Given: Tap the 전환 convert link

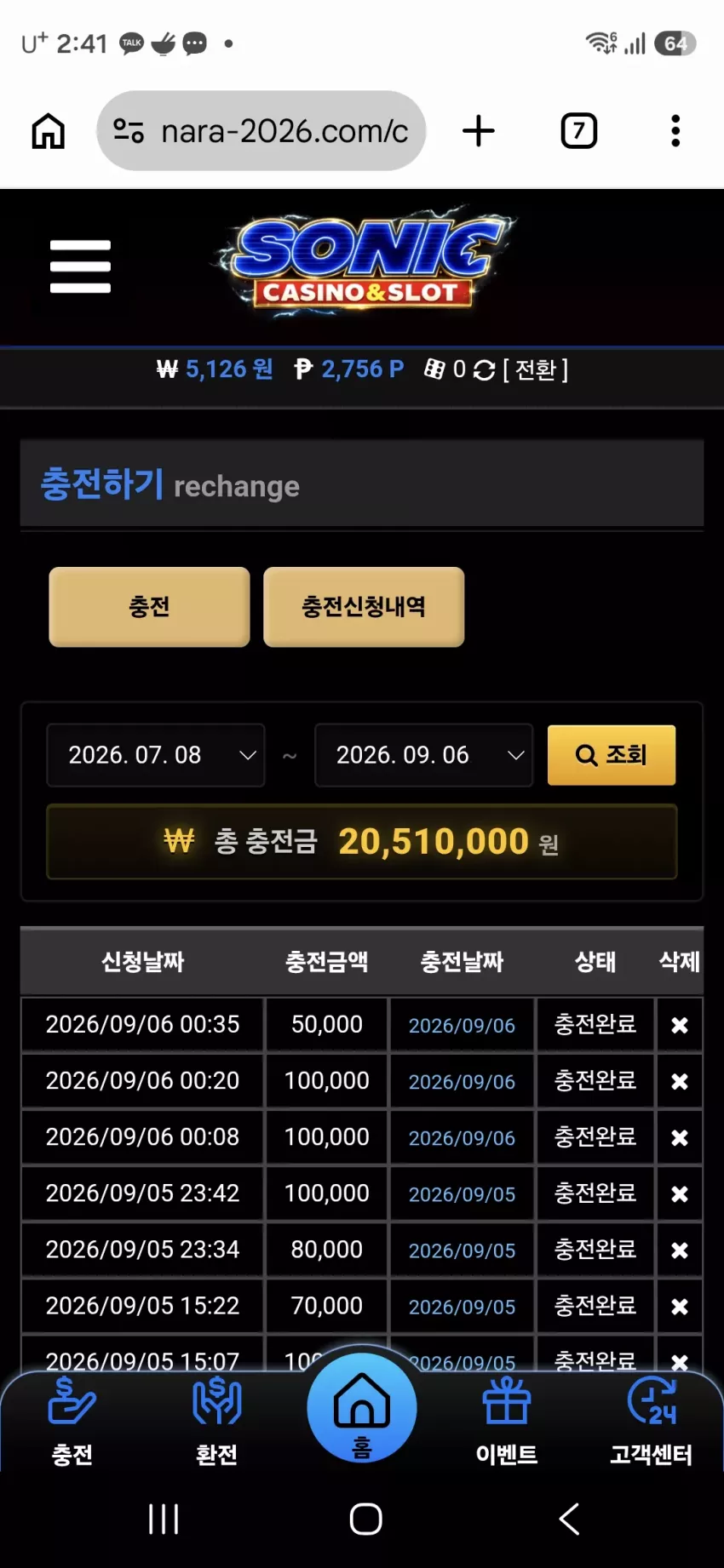Looking at the screenshot, I should [x=536, y=369].
